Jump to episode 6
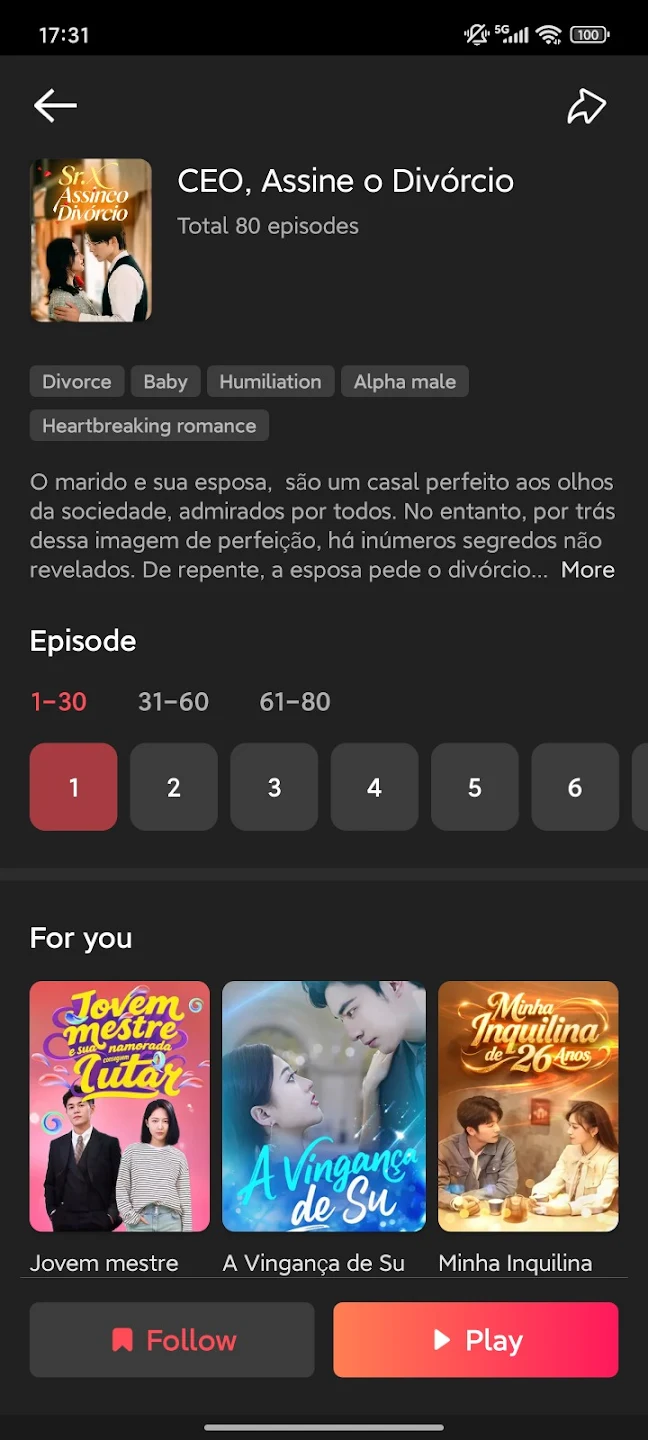Image resolution: width=648 pixels, height=1440 pixels. 574,787
